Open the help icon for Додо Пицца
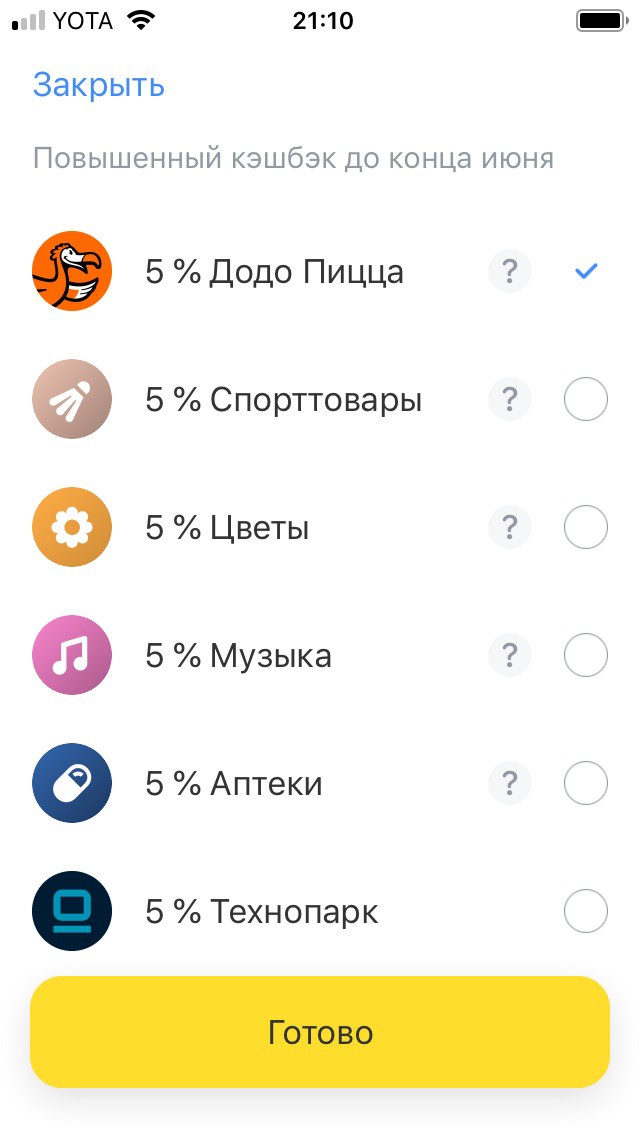The image size is (640, 1136). point(510,271)
